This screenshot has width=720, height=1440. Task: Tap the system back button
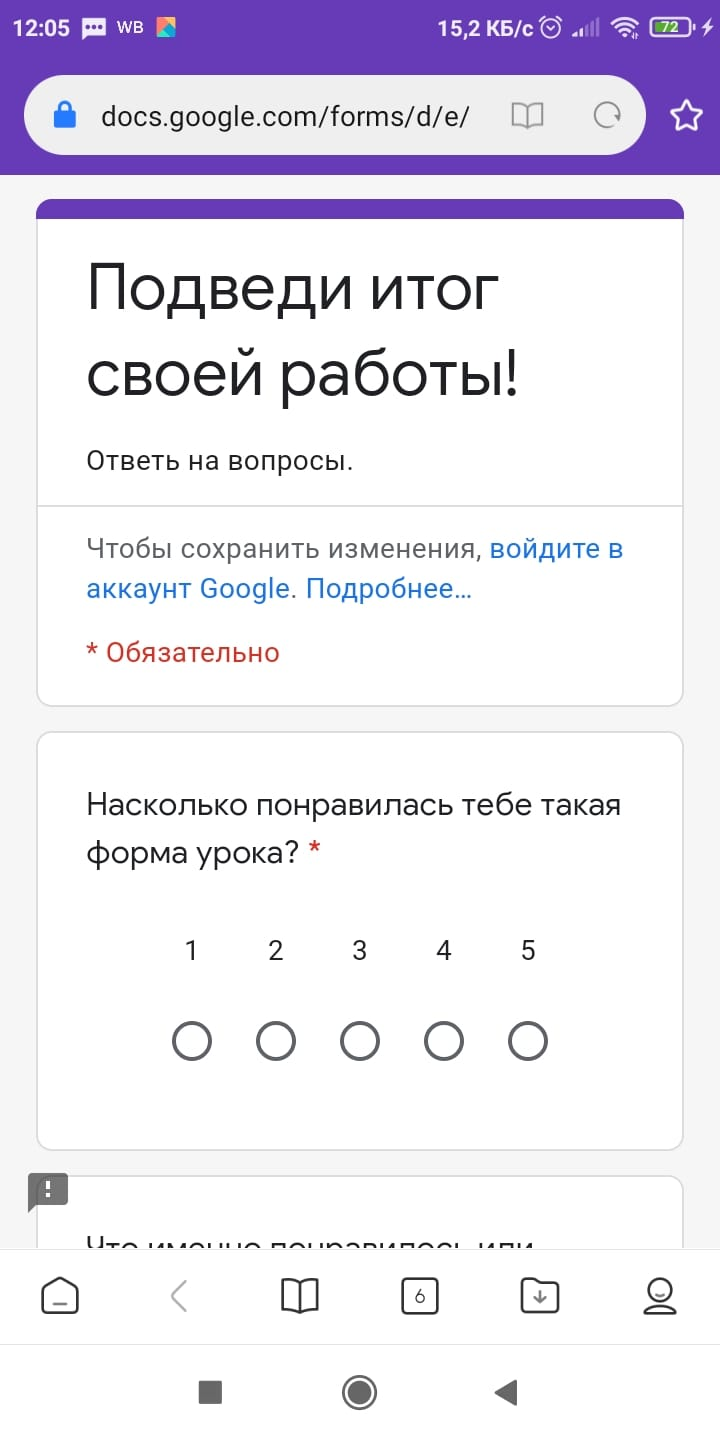[x=507, y=1392]
